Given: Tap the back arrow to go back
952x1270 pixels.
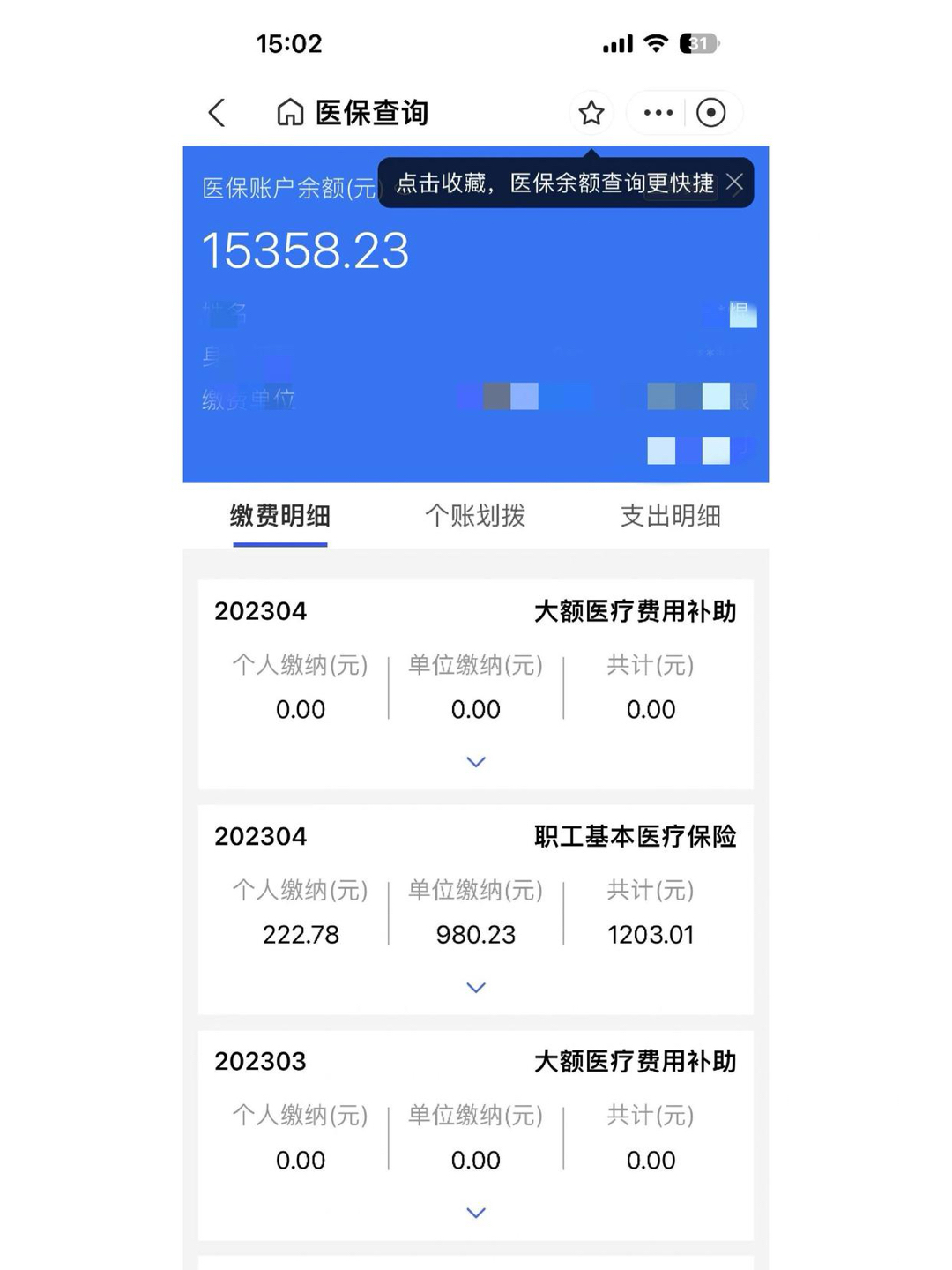Looking at the screenshot, I should pyautogui.click(x=217, y=113).
